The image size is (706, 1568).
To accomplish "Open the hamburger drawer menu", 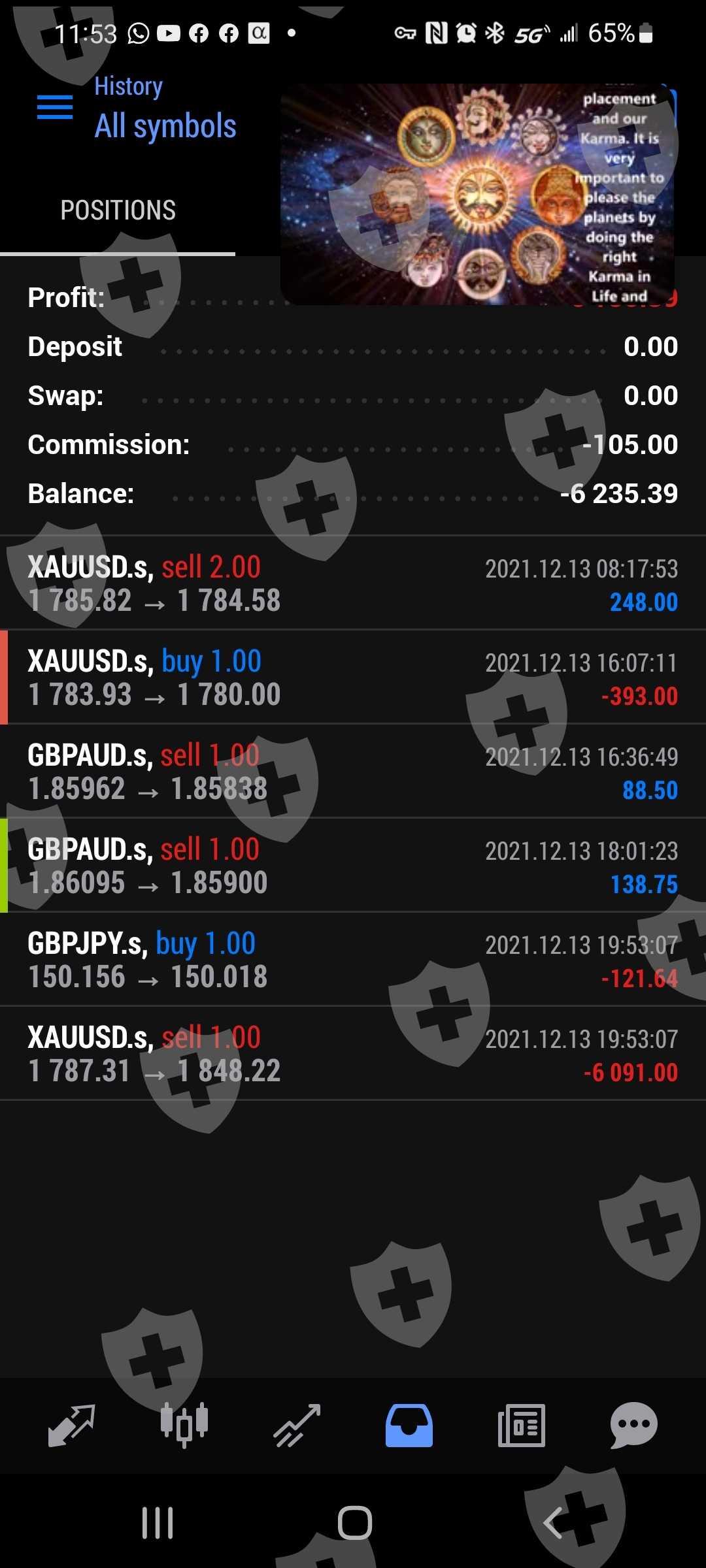I will 55,107.
